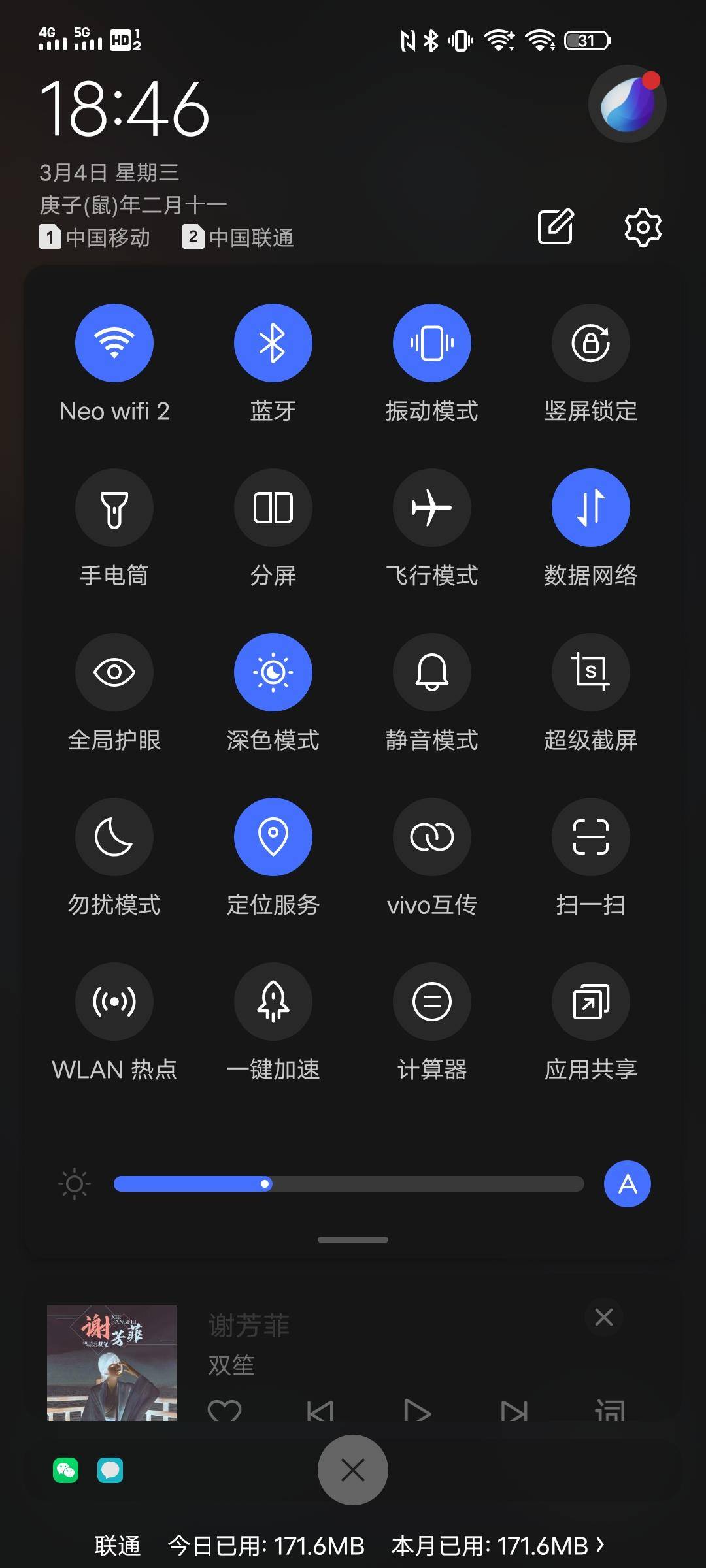706x1568 pixels.
Task: Launch the 计算器 calculator
Action: 431,1002
